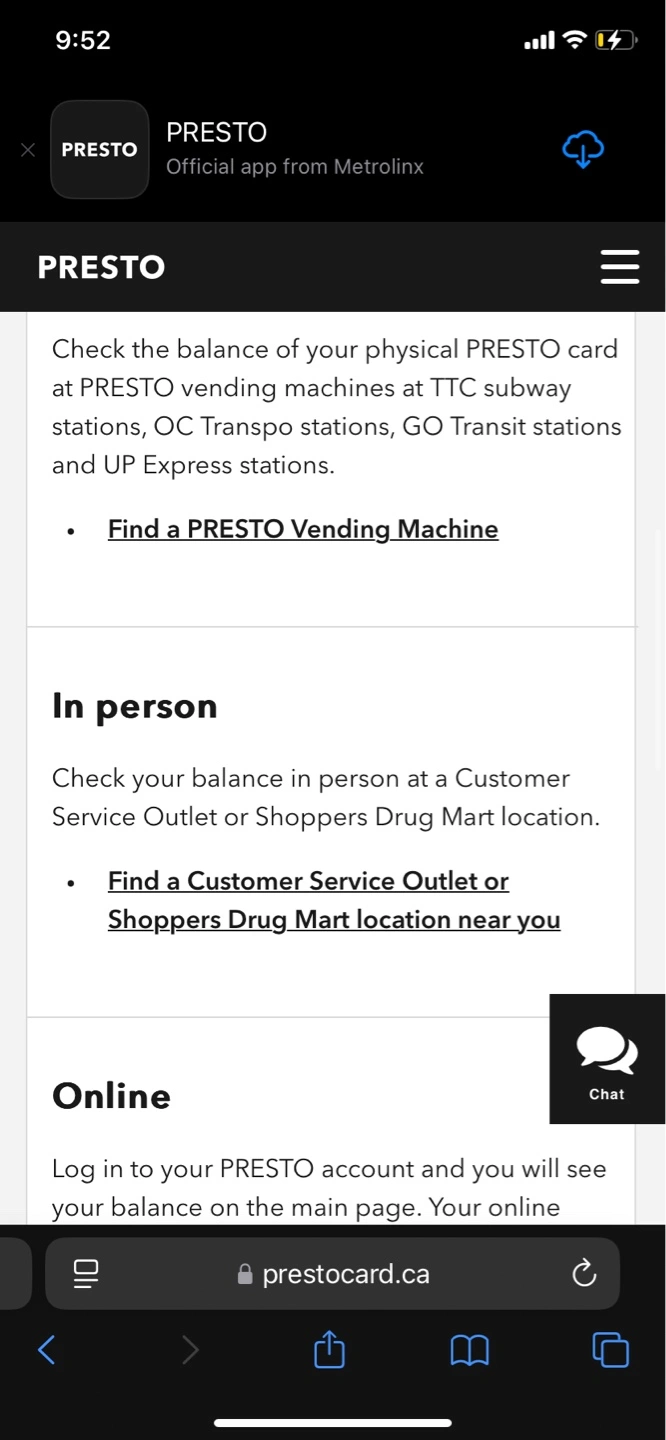Viewport: 666px width, 1440px height.
Task: Open Find a PRESTO Vending Machine link
Action: tap(303, 529)
